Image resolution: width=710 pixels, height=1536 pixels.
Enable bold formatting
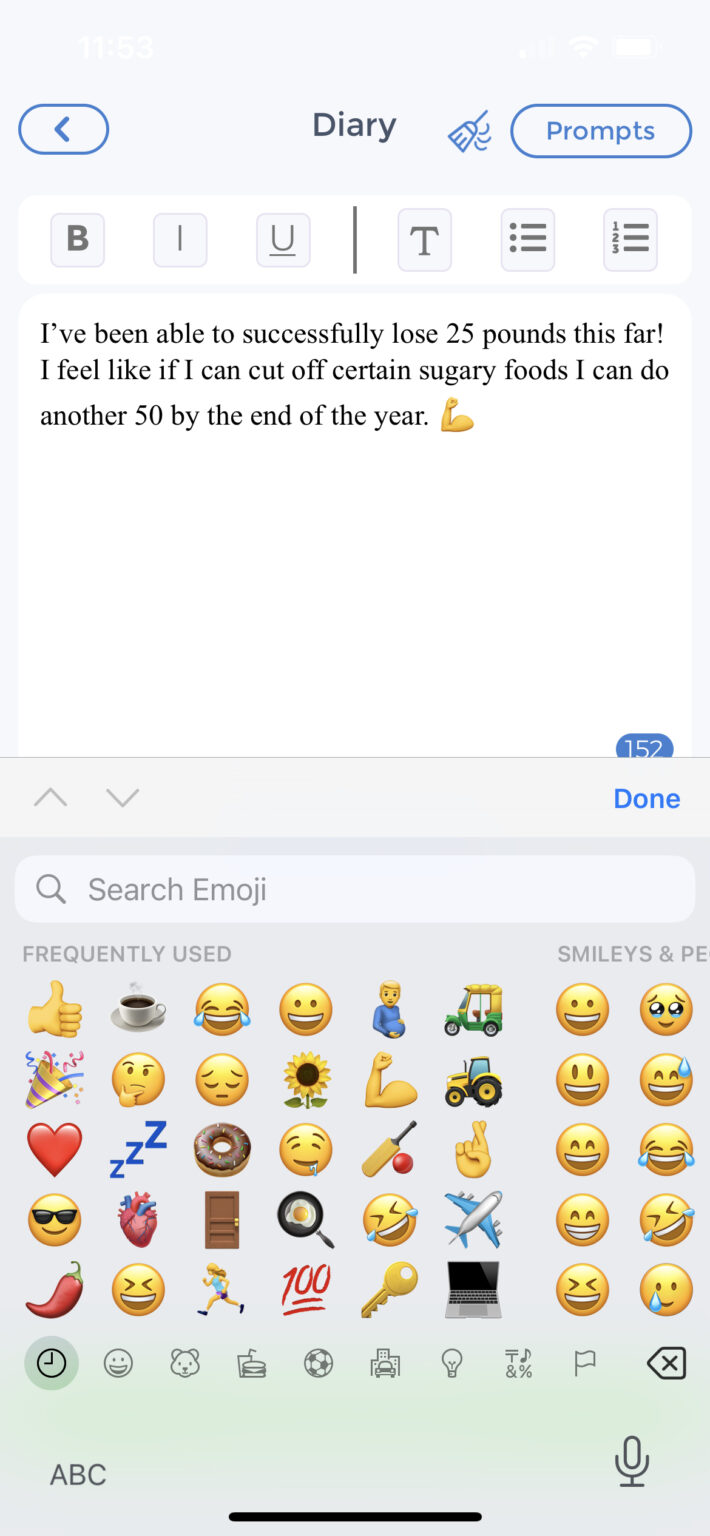pyautogui.click(x=78, y=240)
